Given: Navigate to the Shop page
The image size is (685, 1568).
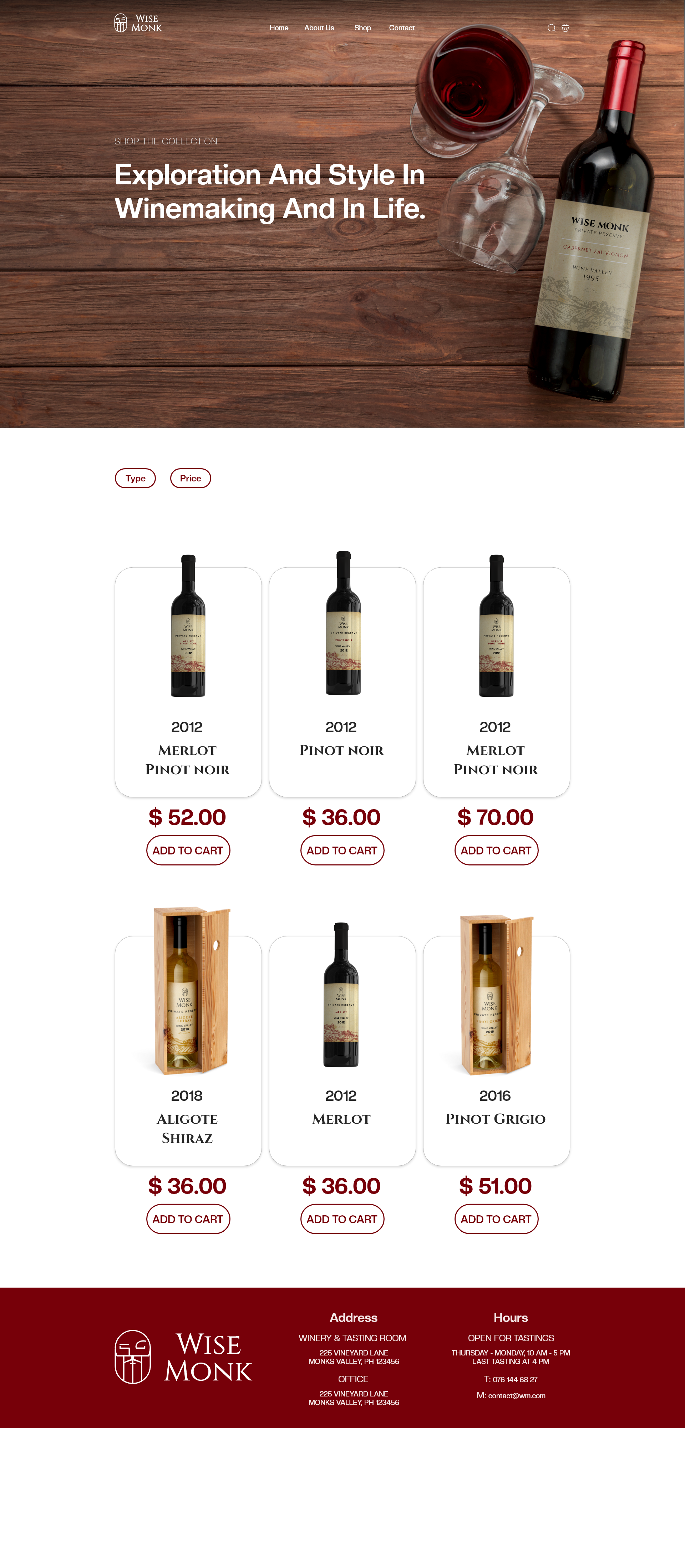Looking at the screenshot, I should tap(362, 28).
